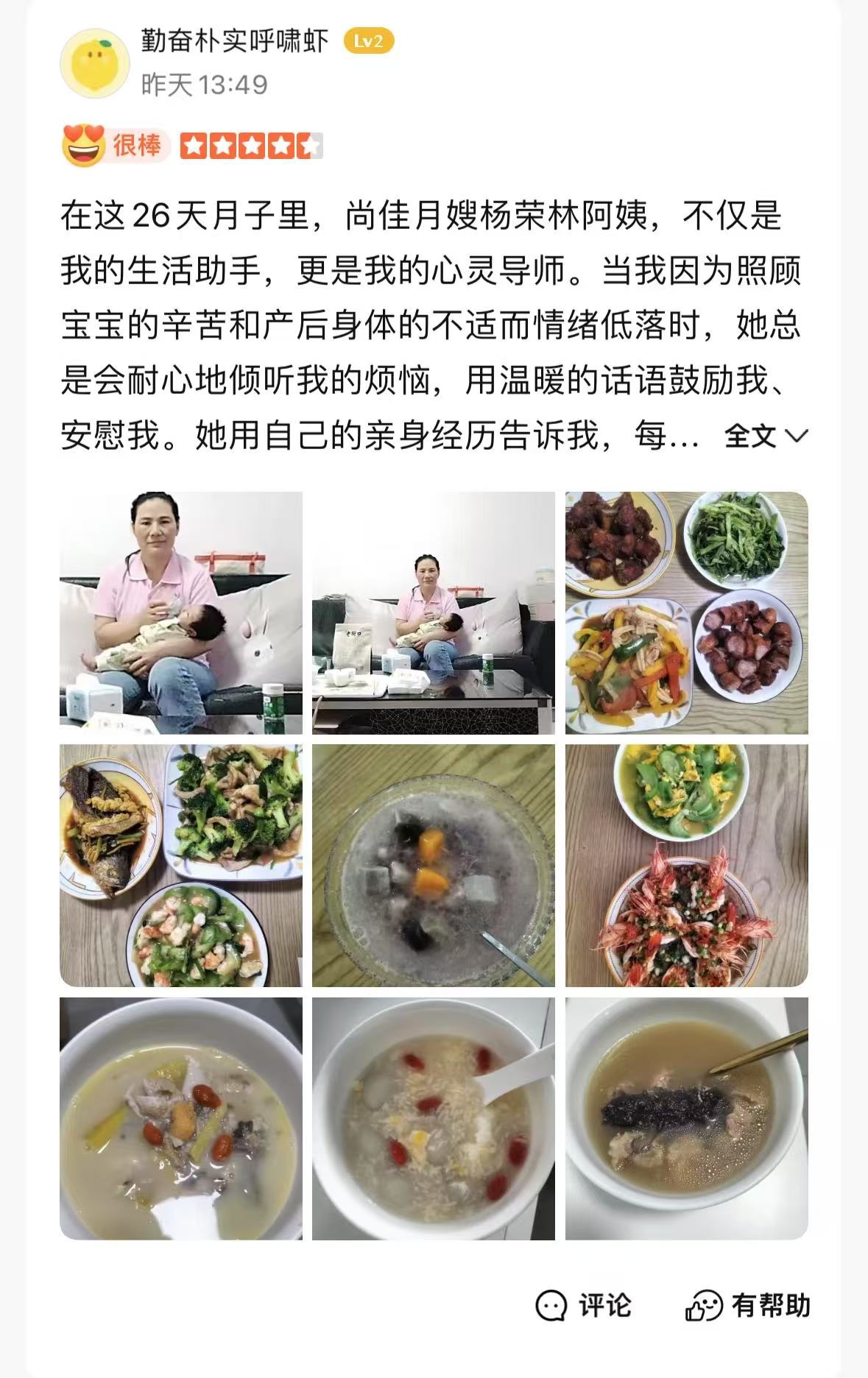The width and height of the screenshot is (868, 1378).
Task: View wide photo of nanny on sofa
Action: [434, 612]
